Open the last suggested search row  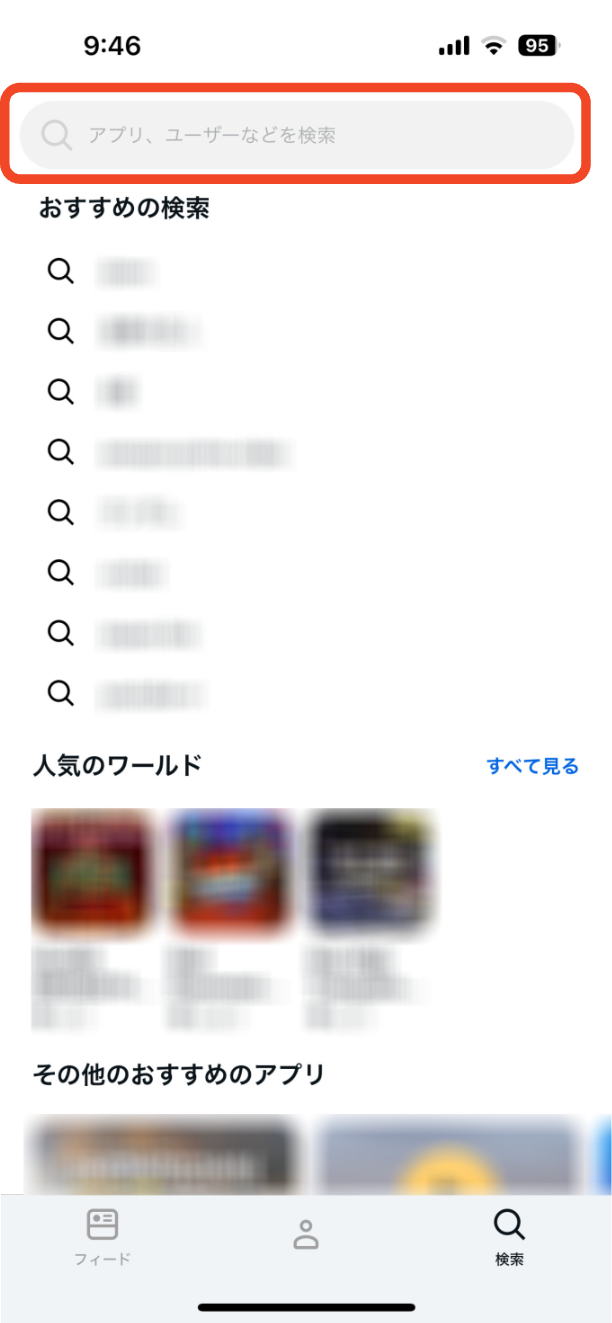(150, 692)
